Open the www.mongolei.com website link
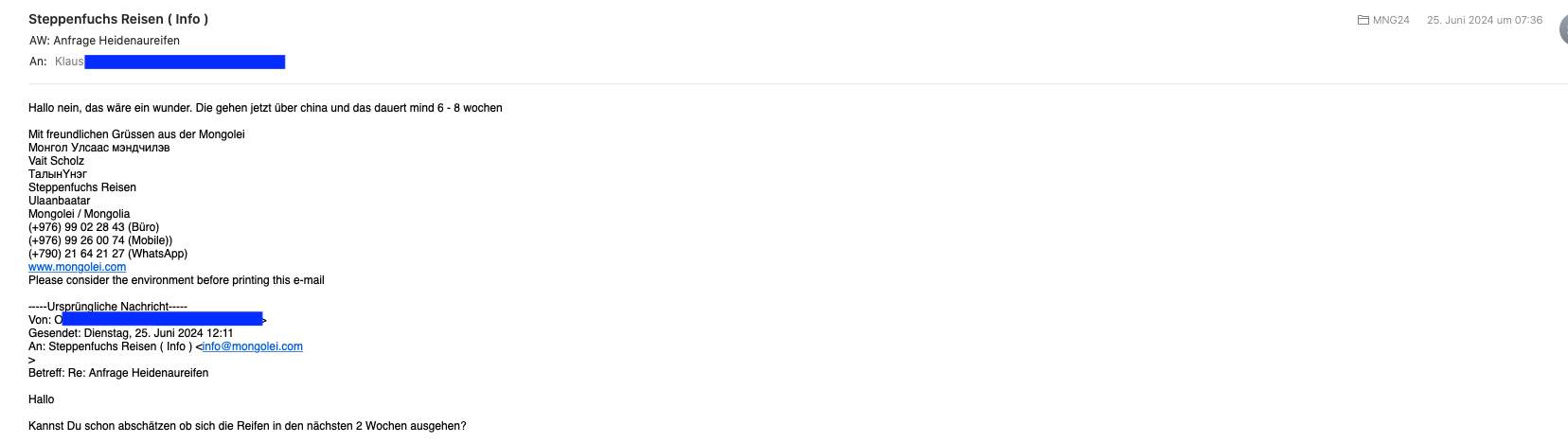The image size is (1568, 443). (x=77, y=267)
